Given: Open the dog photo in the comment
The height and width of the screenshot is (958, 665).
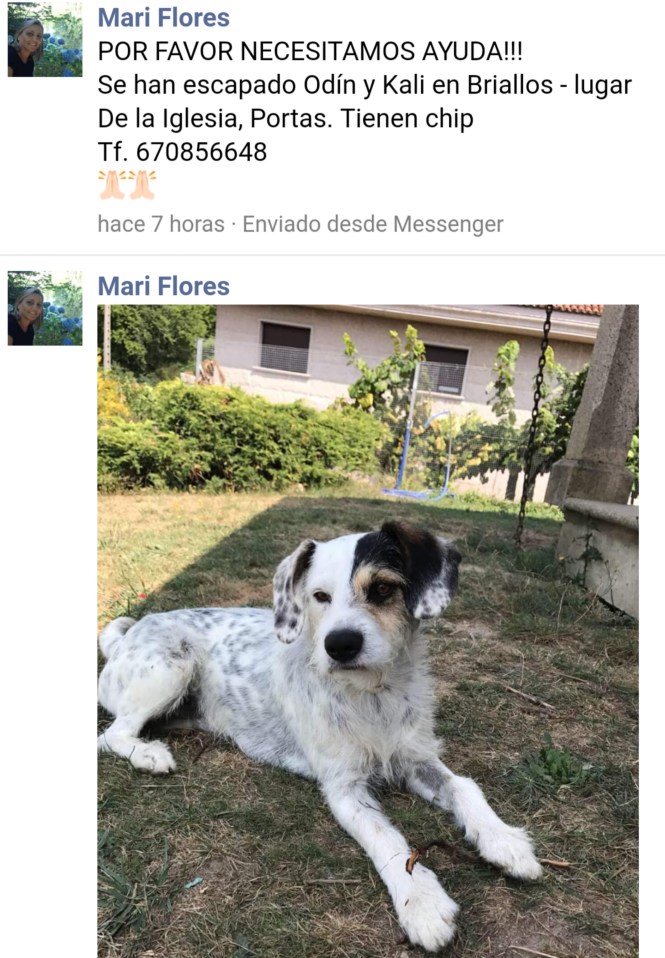Looking at the screenshot, I should click(x=367, y=630).
